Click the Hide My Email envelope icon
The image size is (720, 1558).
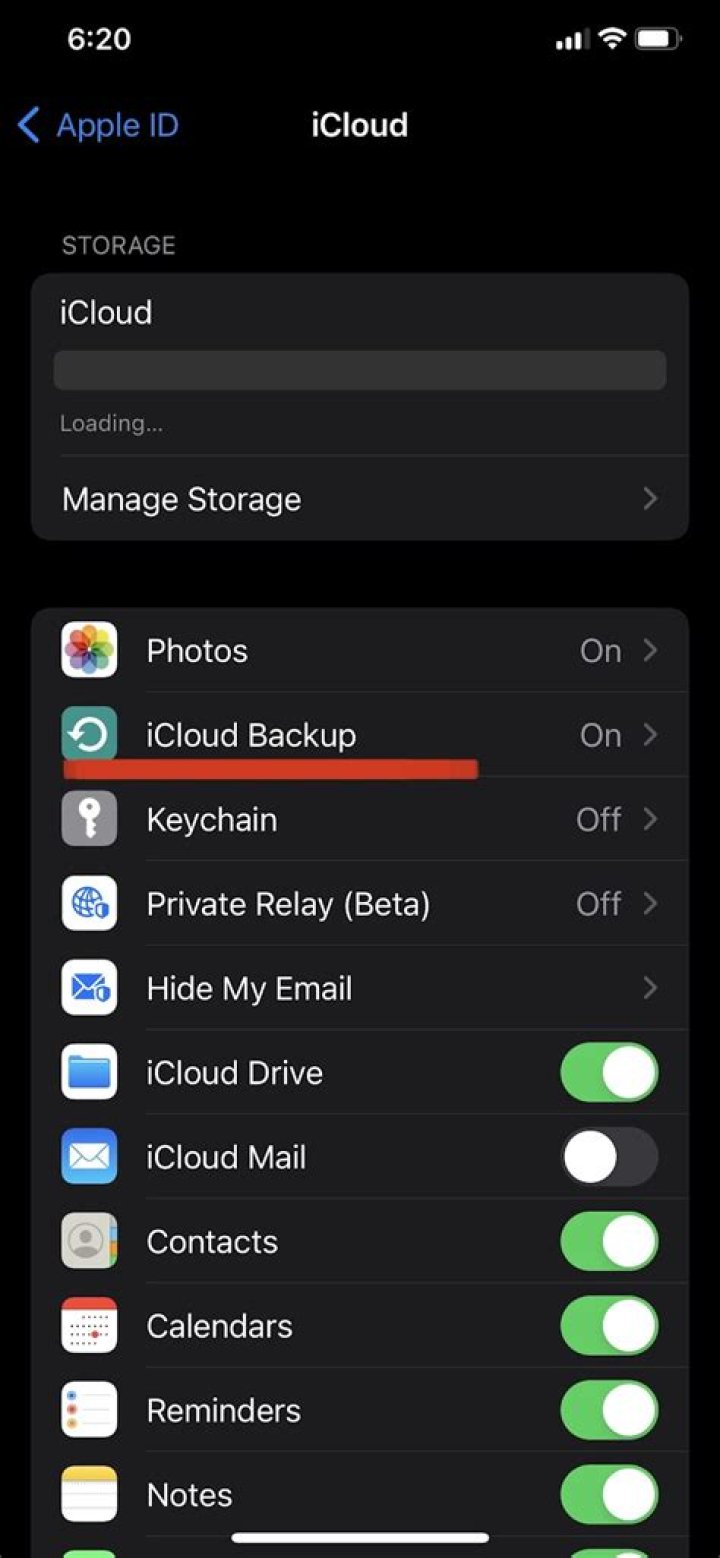point(89,988)
